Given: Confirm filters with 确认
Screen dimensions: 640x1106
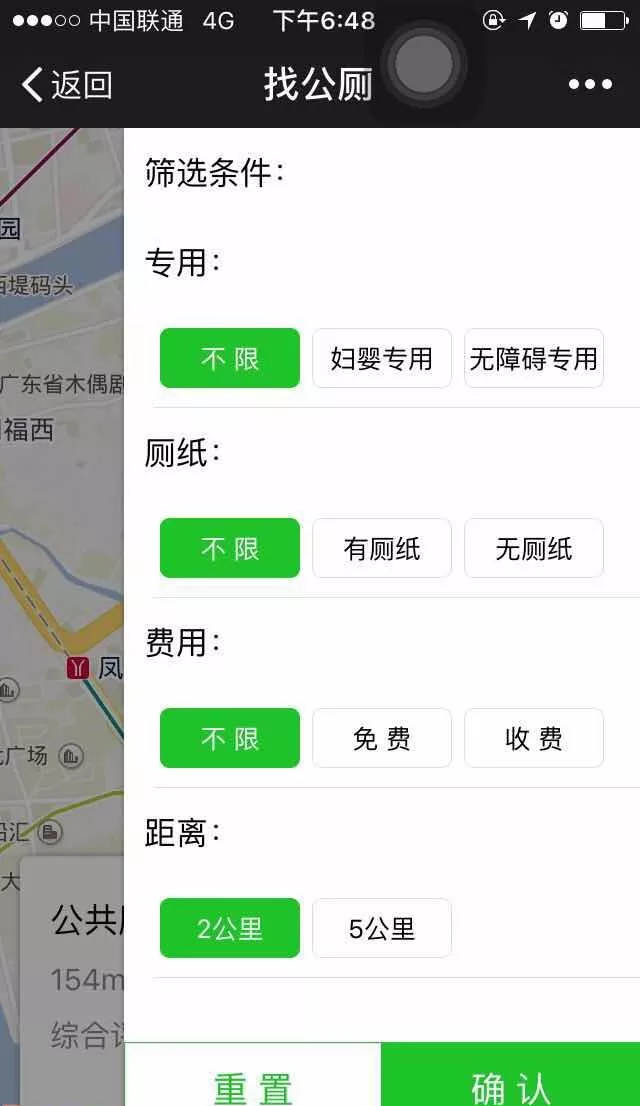Looking at the screenshot, I should [x=510, y=1074].
